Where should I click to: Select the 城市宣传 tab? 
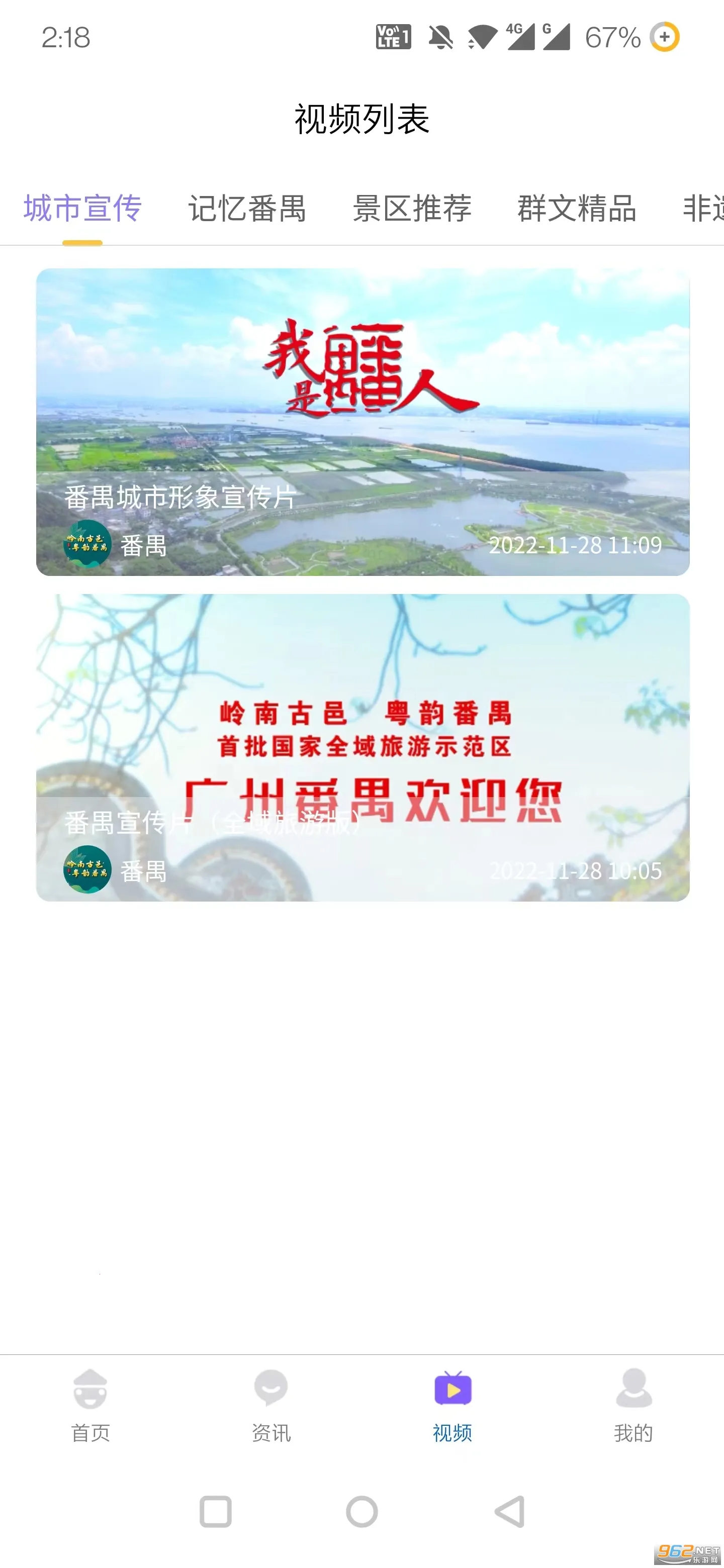82,208
